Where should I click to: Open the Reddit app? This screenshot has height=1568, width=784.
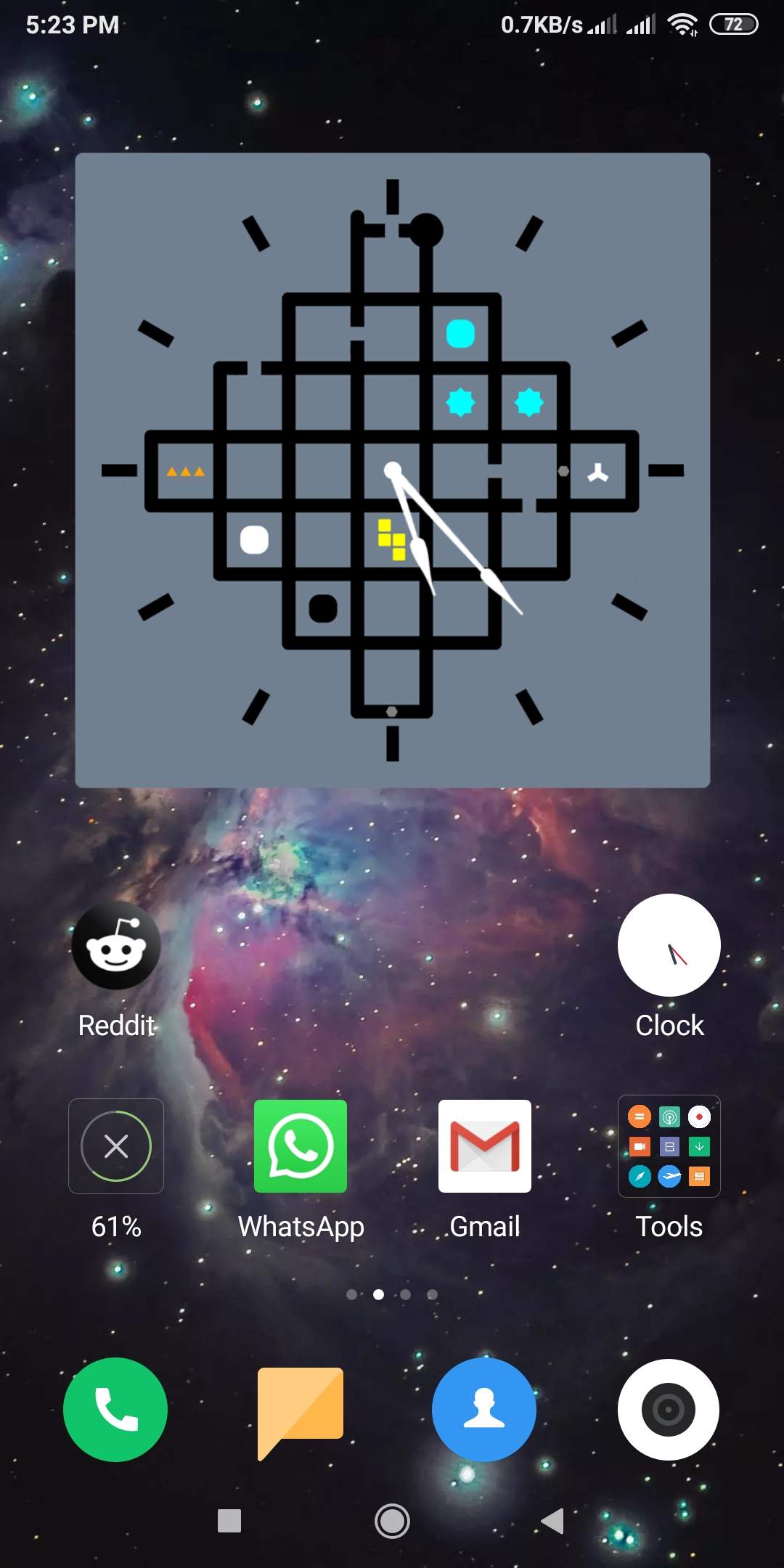[x=116, y=944]
